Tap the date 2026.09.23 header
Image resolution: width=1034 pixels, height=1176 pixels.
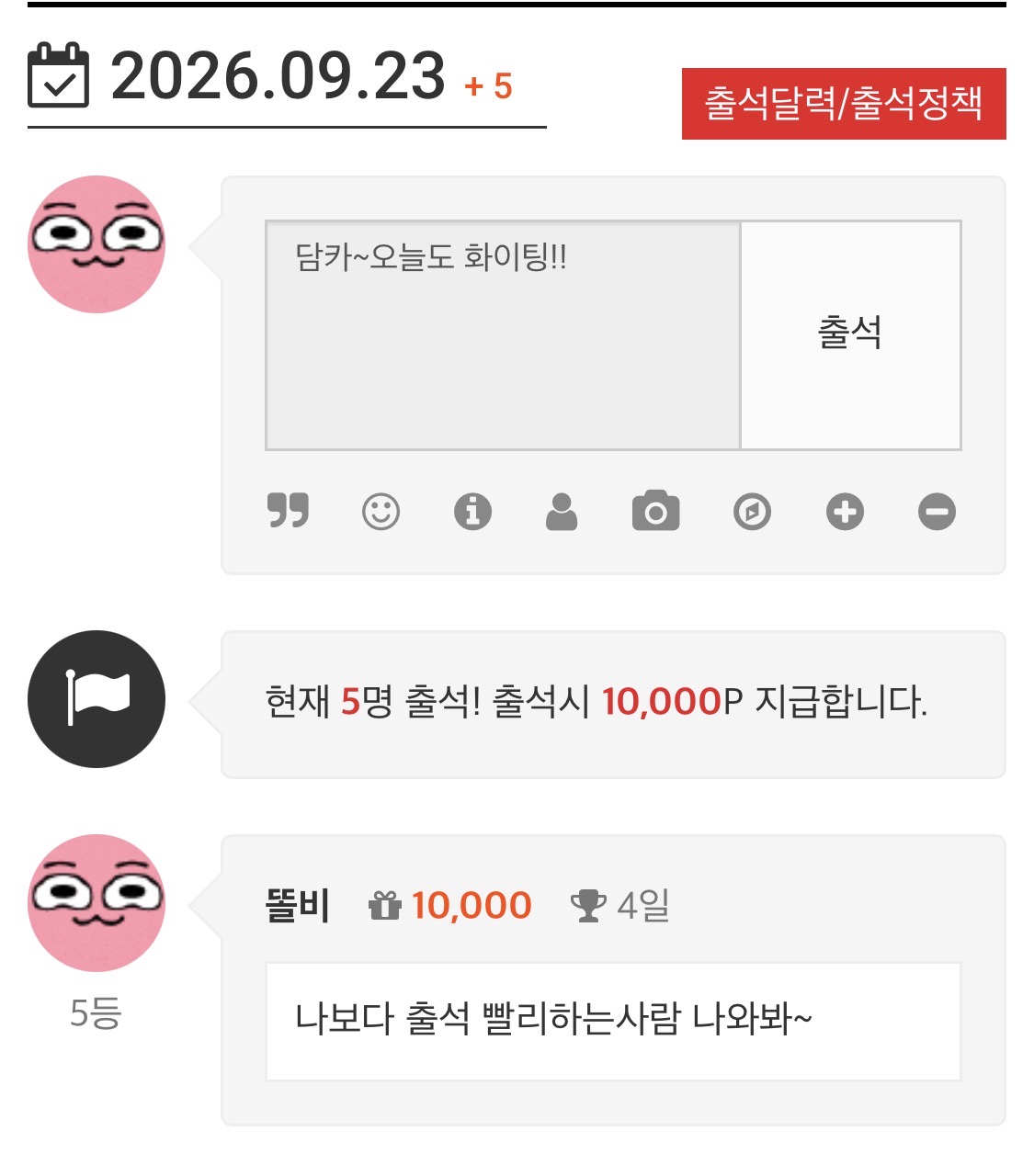tap(278, 76)
